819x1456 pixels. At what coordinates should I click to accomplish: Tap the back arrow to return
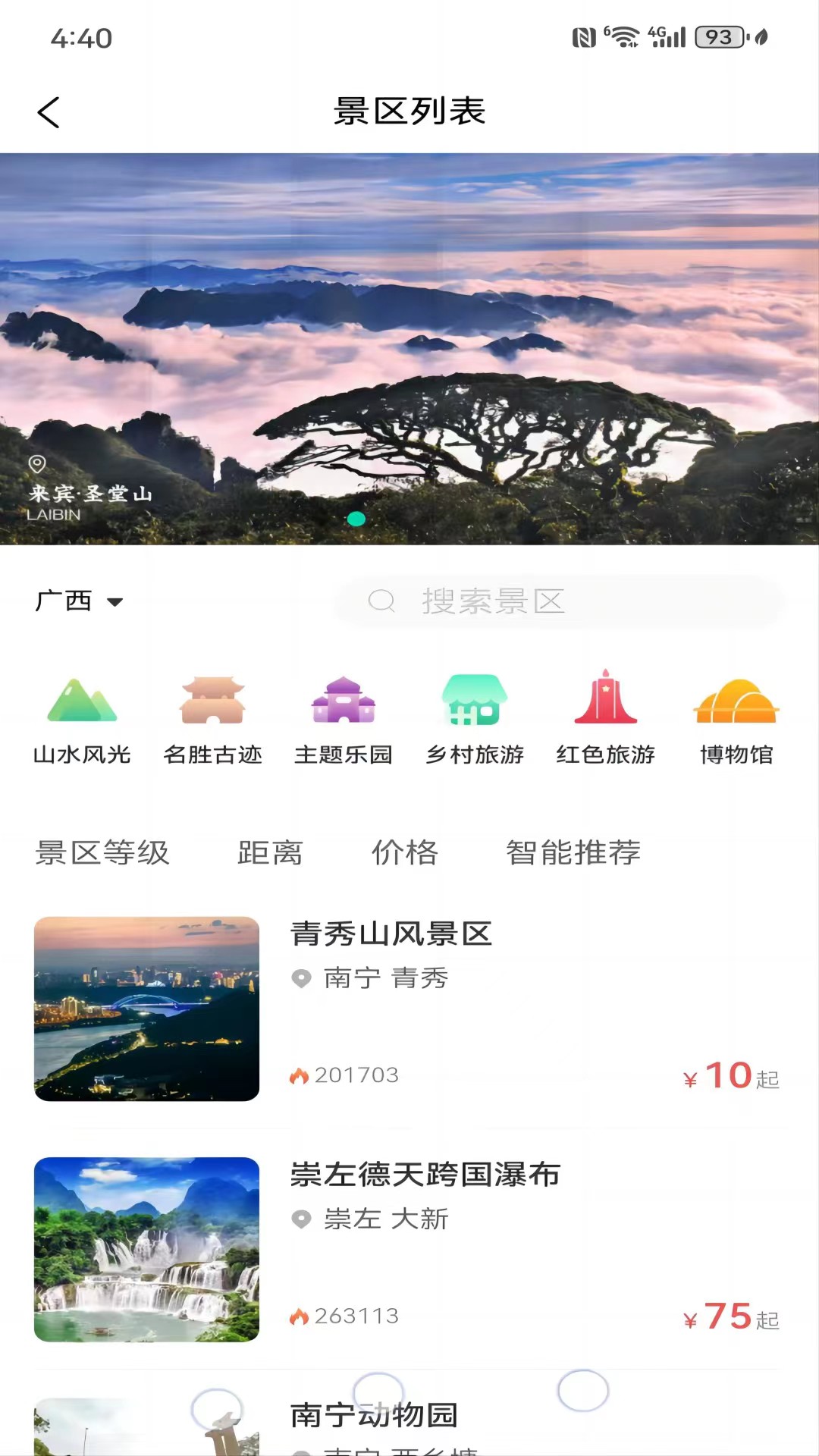(49, 111)
